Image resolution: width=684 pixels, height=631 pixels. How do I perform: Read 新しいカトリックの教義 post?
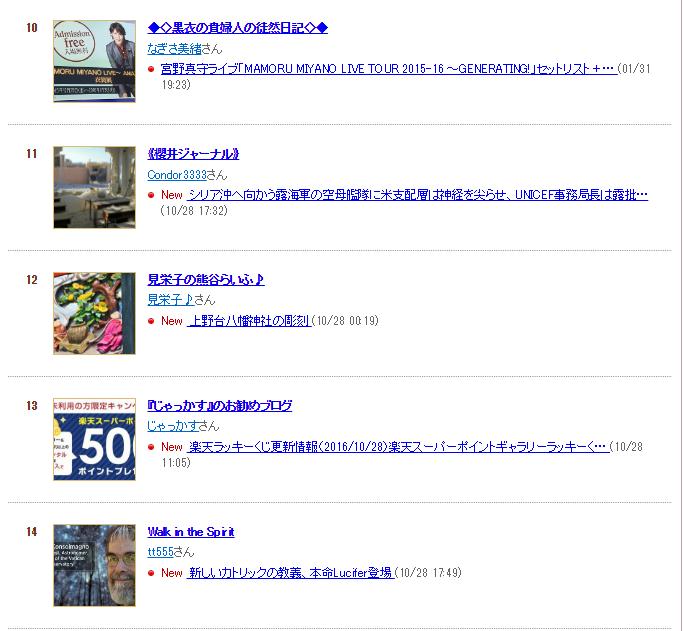(x=290, y=573)
